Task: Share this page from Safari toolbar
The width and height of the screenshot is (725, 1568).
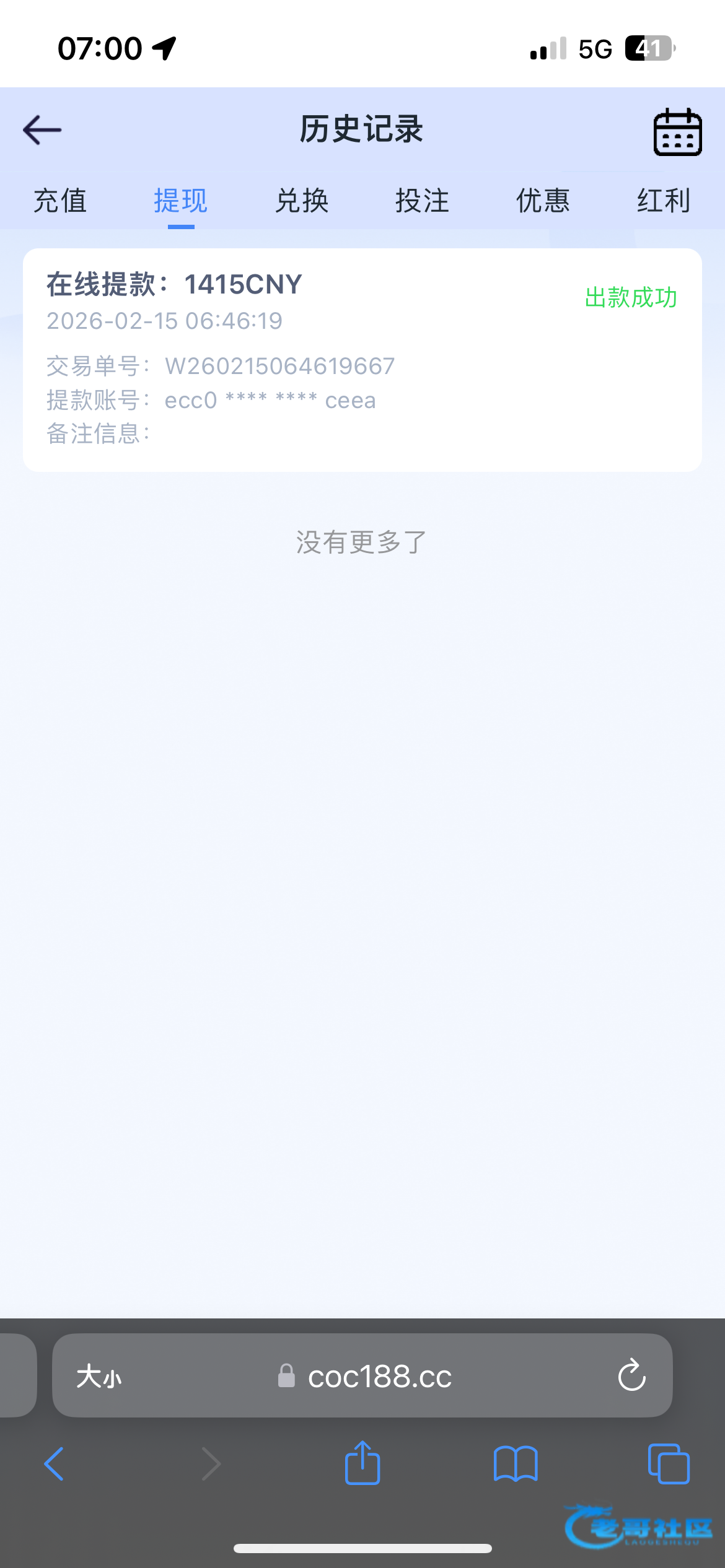Action: (x=362, y=1463)
